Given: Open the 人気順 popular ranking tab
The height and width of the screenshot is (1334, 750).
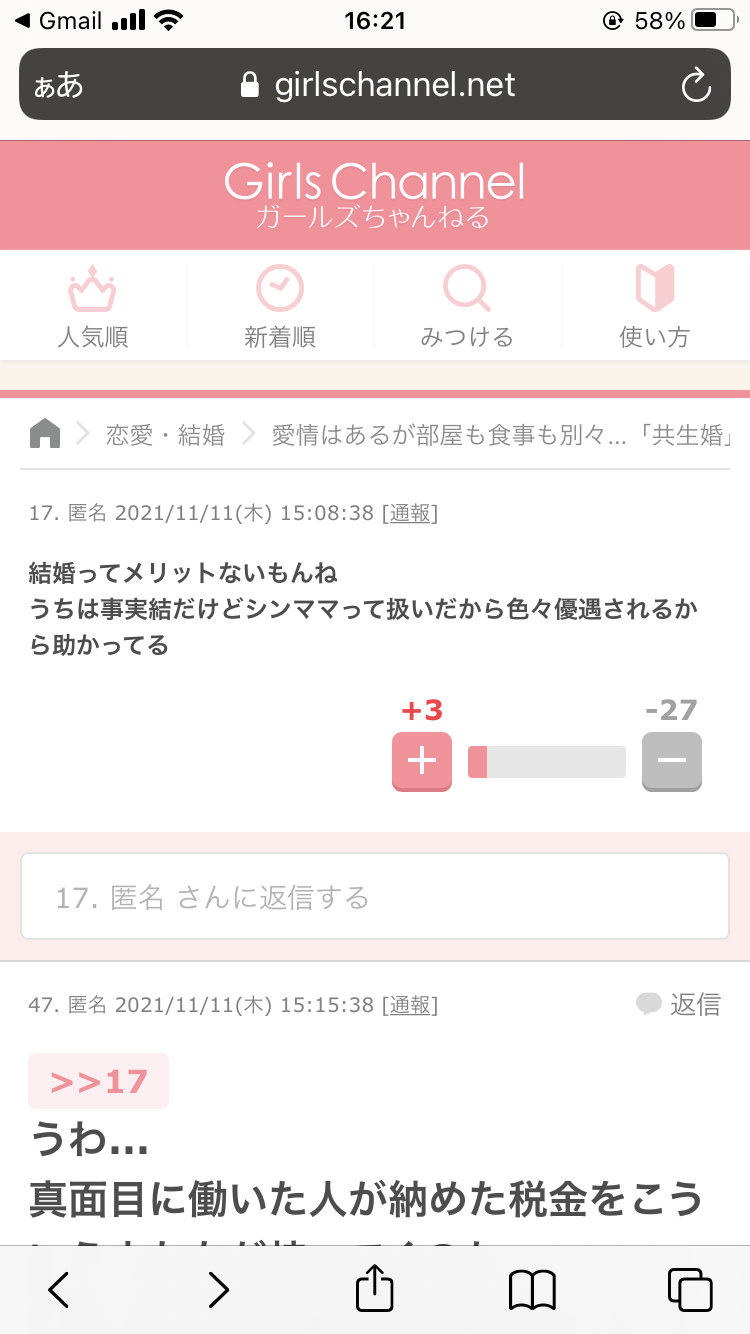Looking at the screenshot, I should [93, 305].
